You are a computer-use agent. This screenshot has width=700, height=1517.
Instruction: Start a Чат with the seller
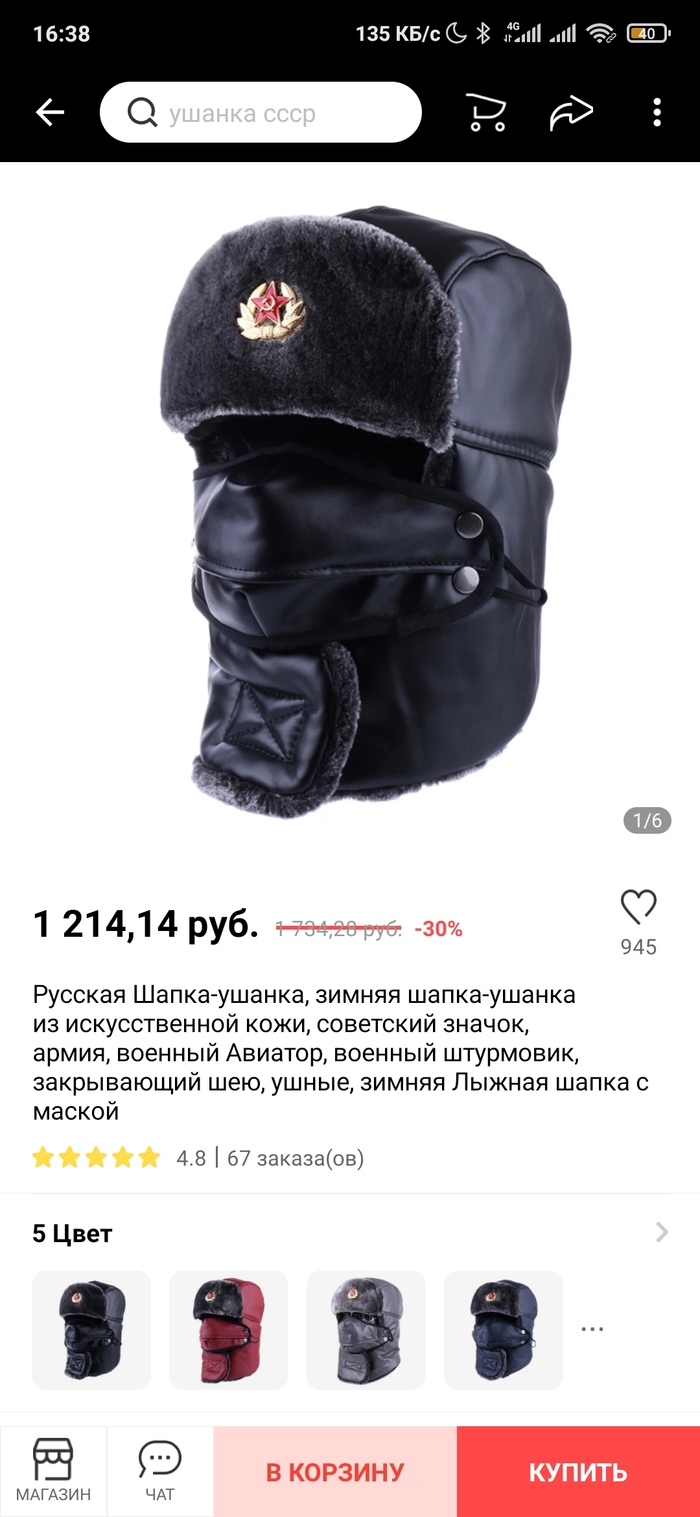pyautogui.click(x=160, y=1471)
